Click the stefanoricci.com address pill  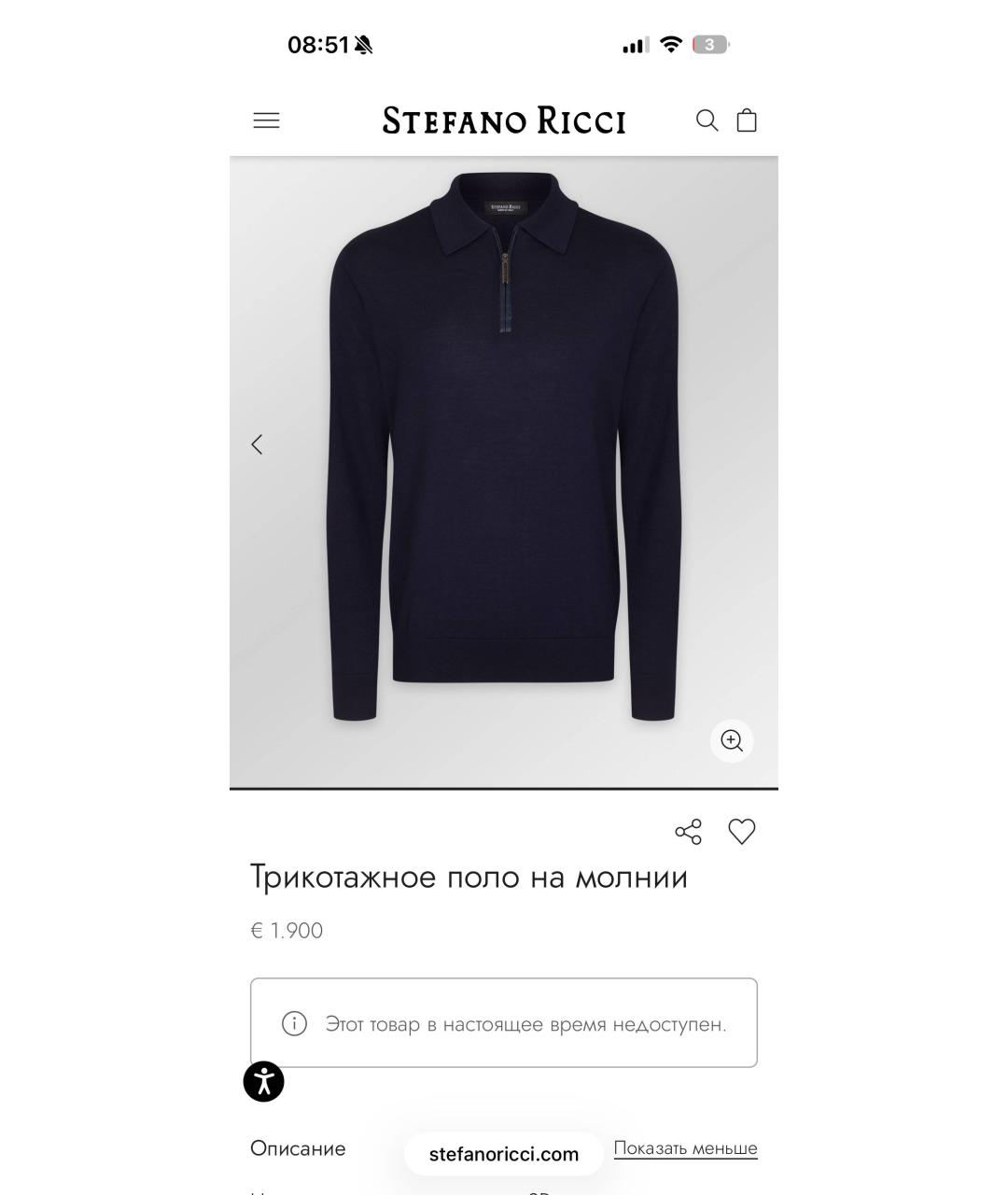504,1153
